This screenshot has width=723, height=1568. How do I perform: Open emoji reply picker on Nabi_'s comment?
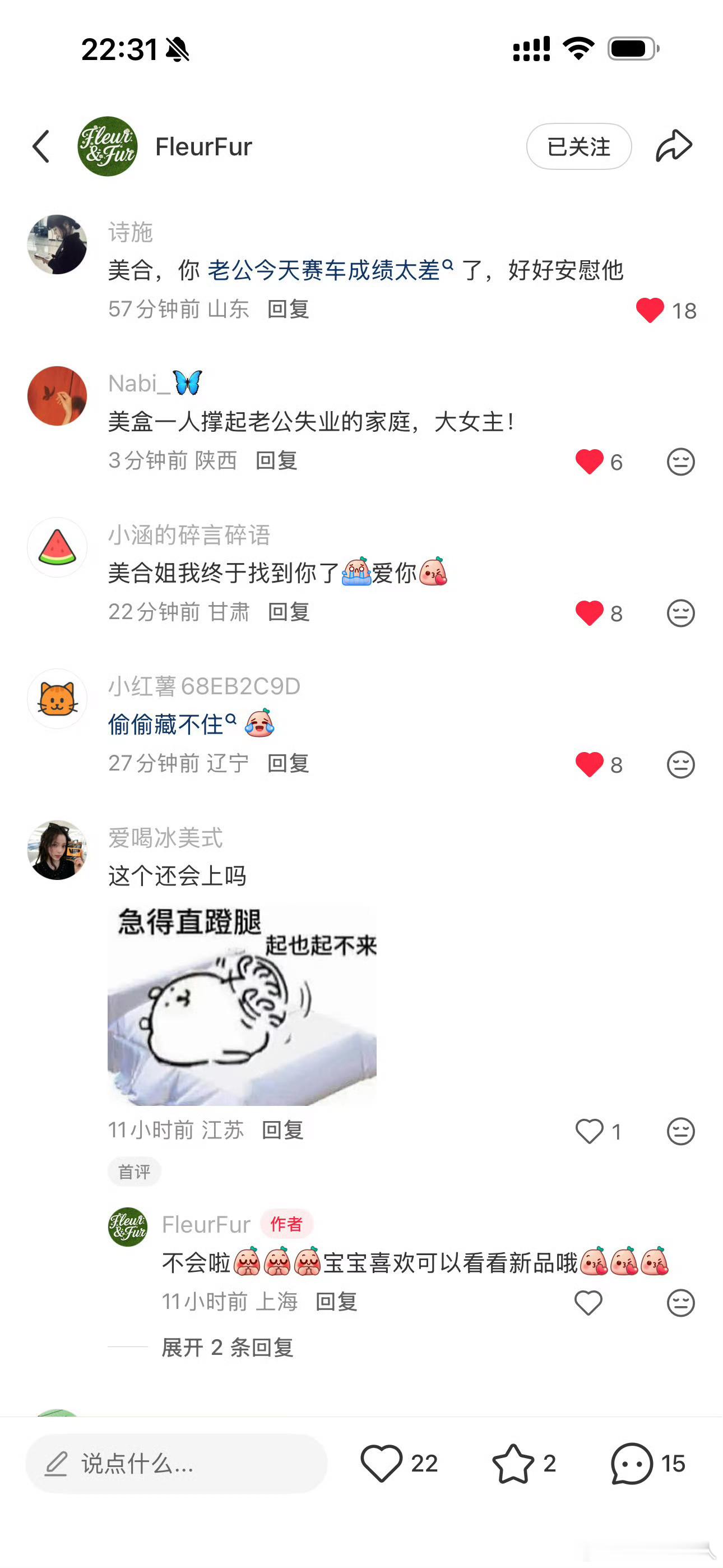tap(682, 462)
